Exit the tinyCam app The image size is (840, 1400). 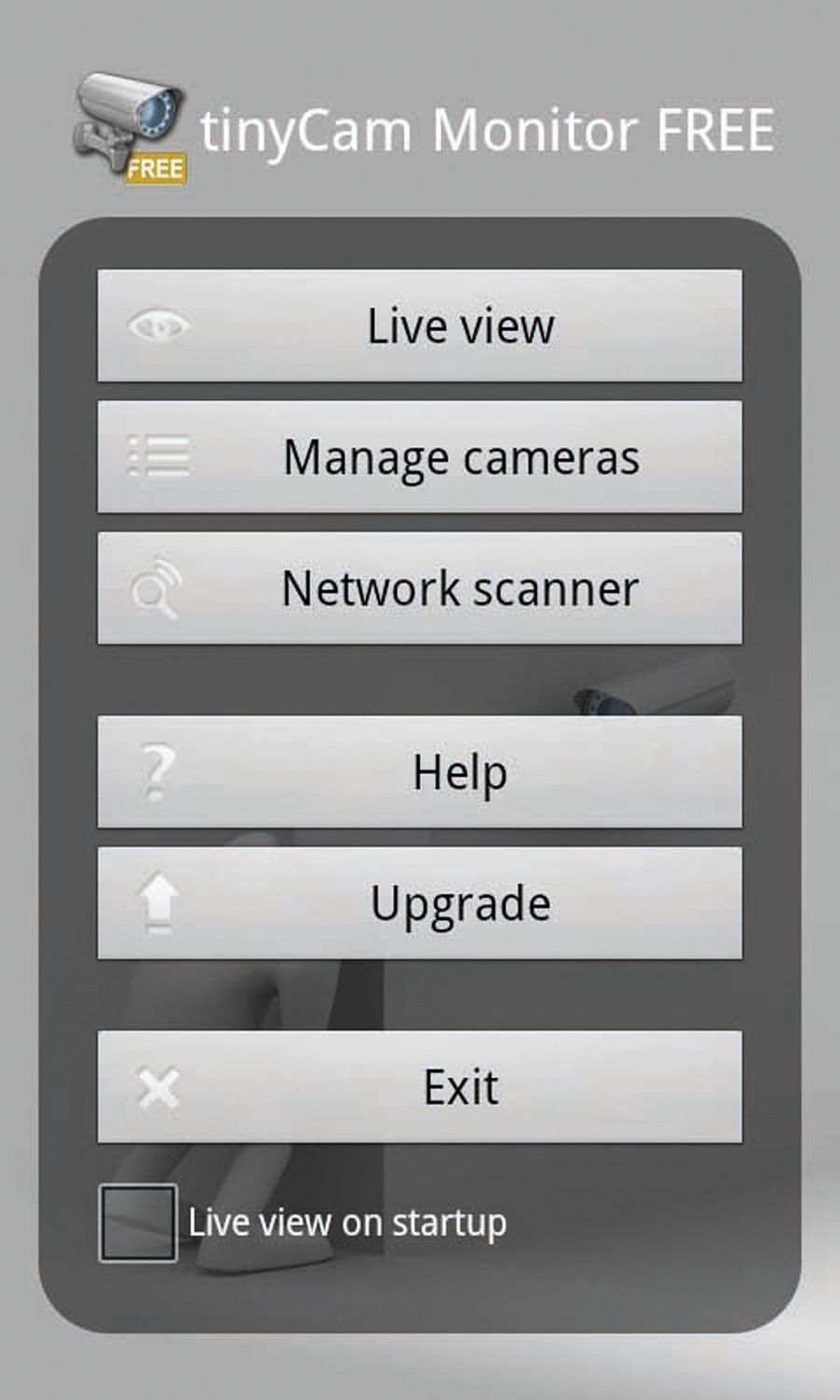[x=420, y=1087]
